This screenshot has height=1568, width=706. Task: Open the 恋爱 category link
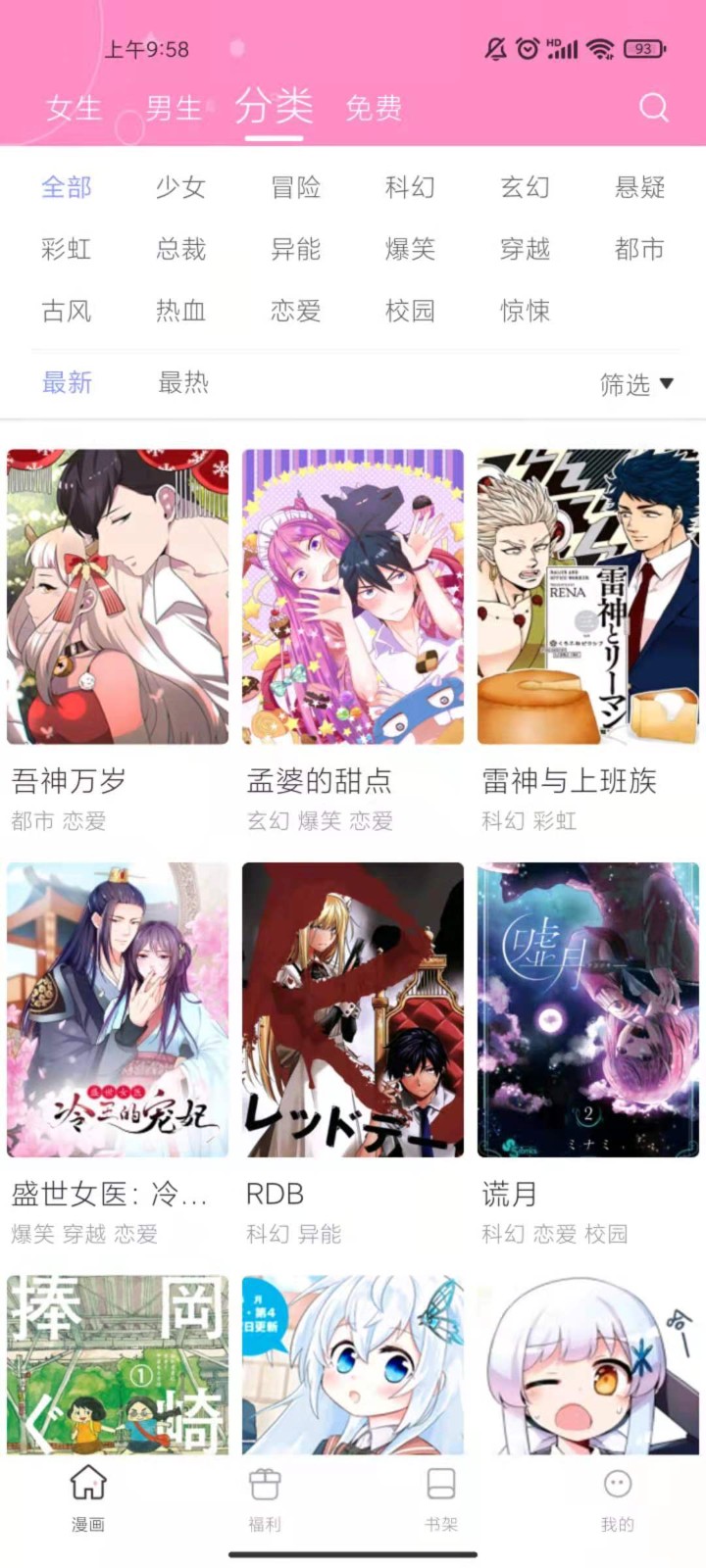tap(297, 311)
